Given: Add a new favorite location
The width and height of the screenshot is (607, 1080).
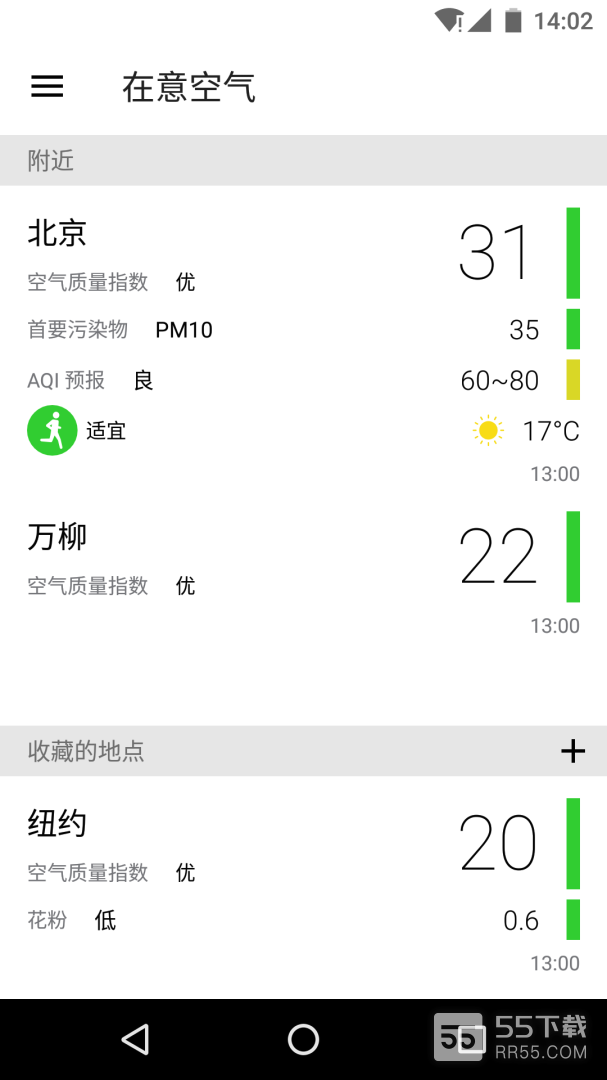Looking at the screenshot, I should 573,751.
